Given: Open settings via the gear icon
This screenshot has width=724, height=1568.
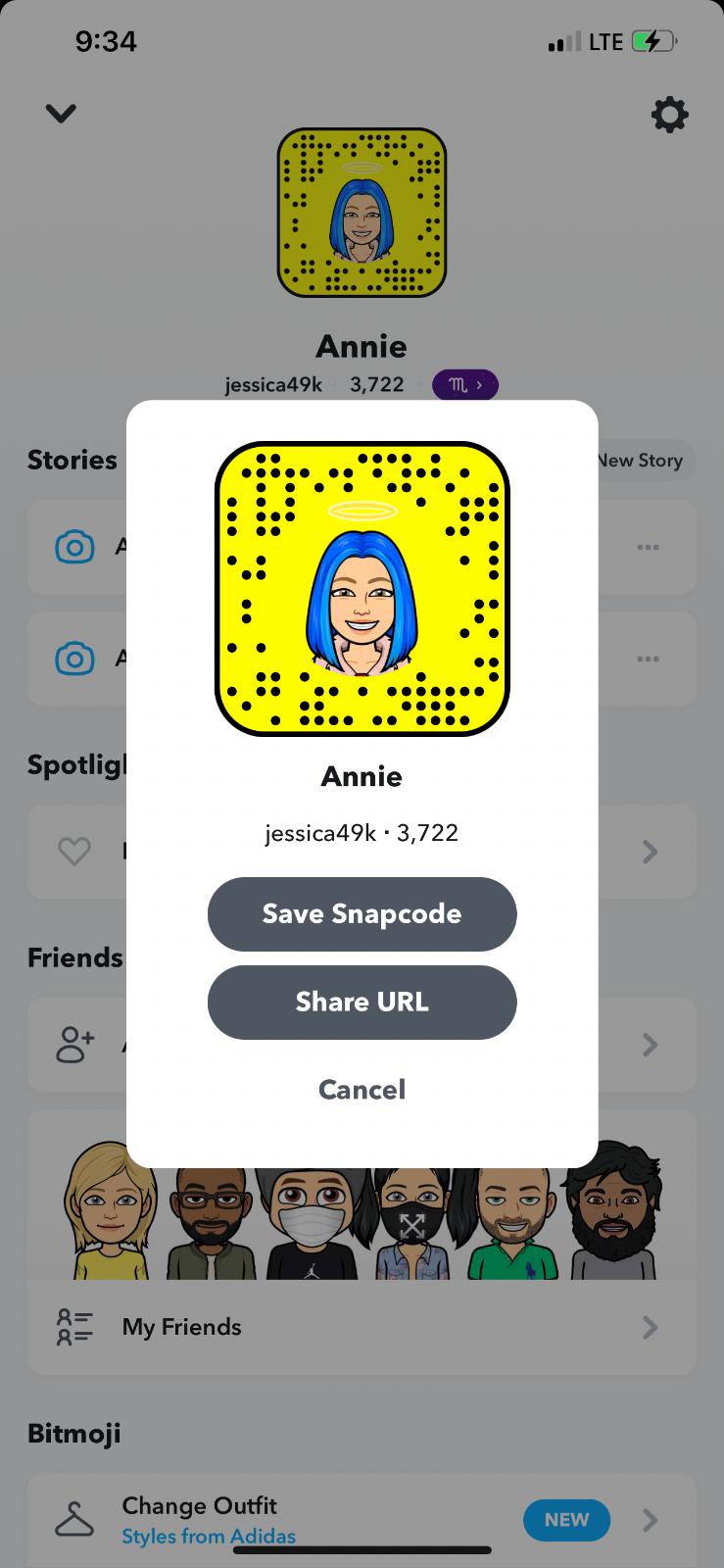Looking at the screenshot, I should coord(669,115).
